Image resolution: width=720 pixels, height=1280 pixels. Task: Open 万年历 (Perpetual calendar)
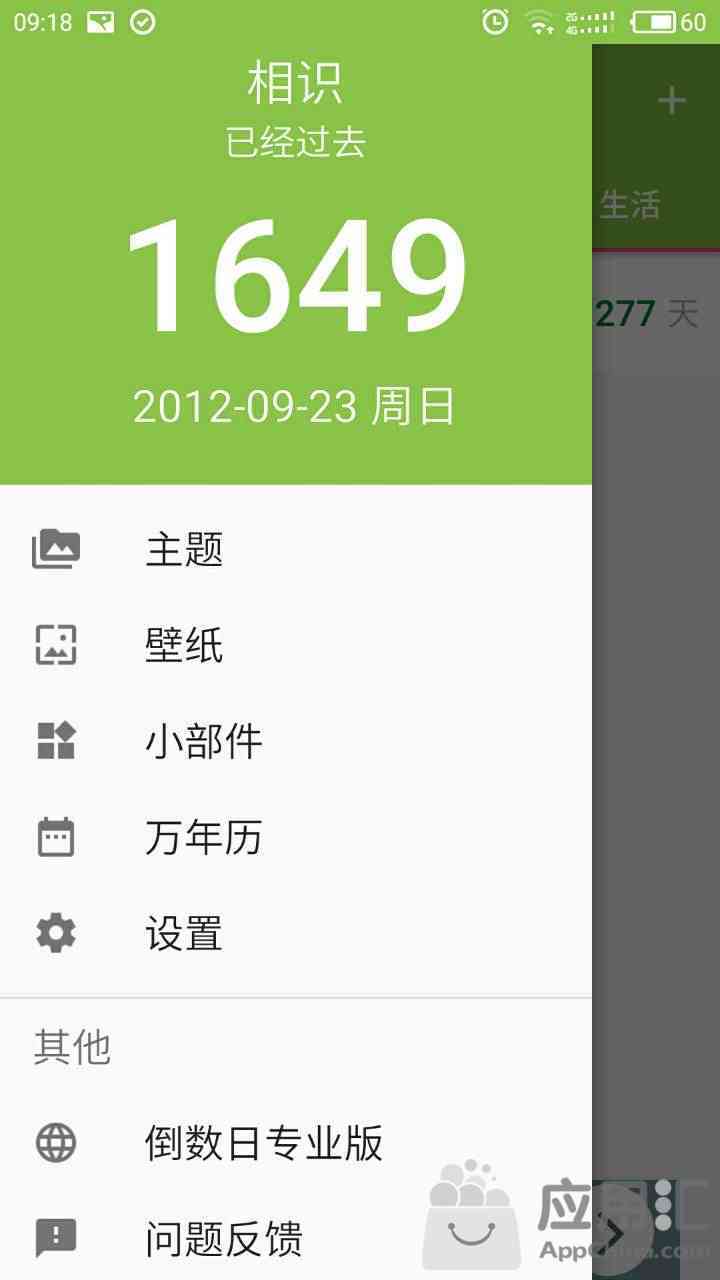click(x=203, y=837)
